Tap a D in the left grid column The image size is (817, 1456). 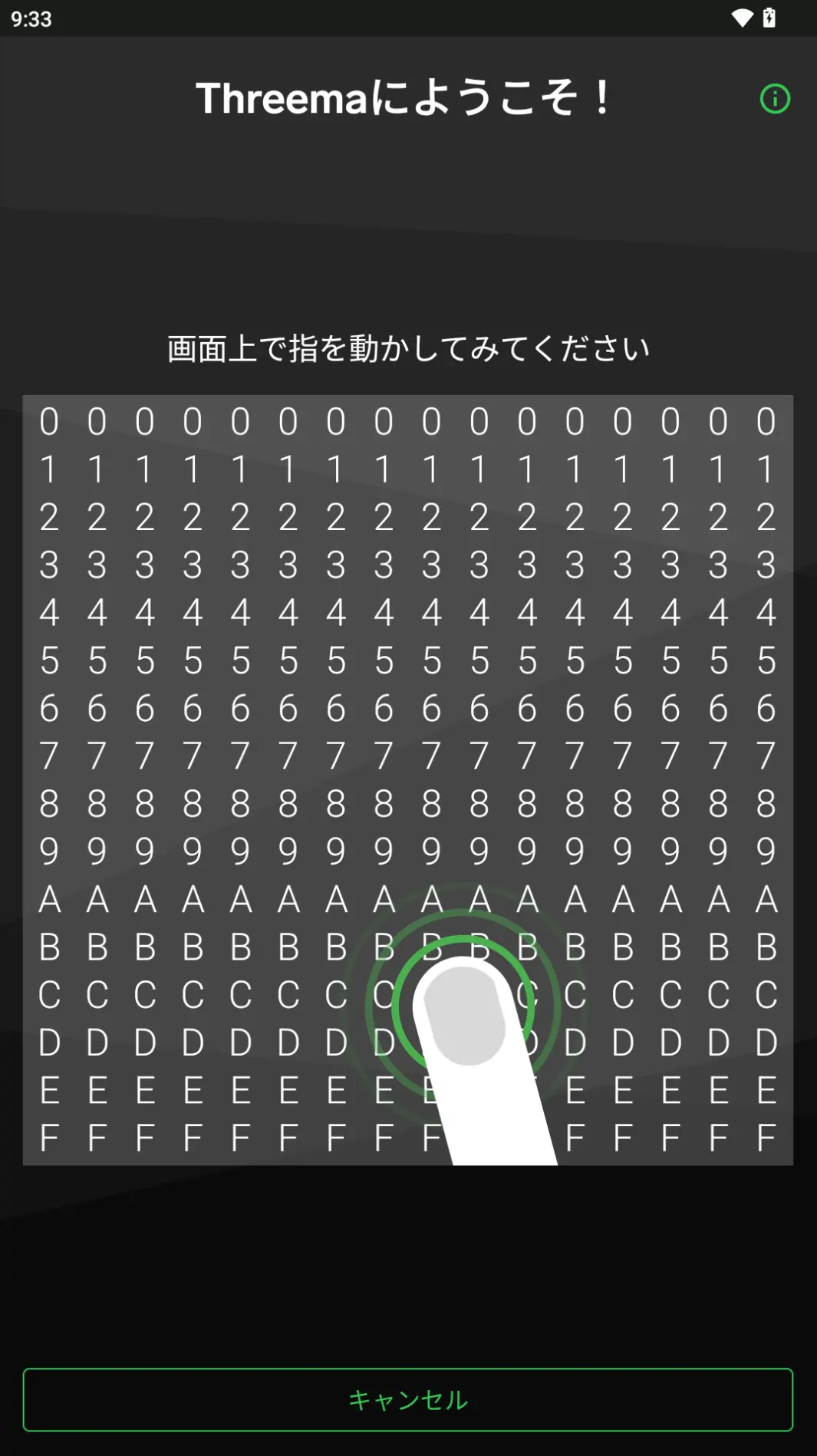tap(96, 1041)
